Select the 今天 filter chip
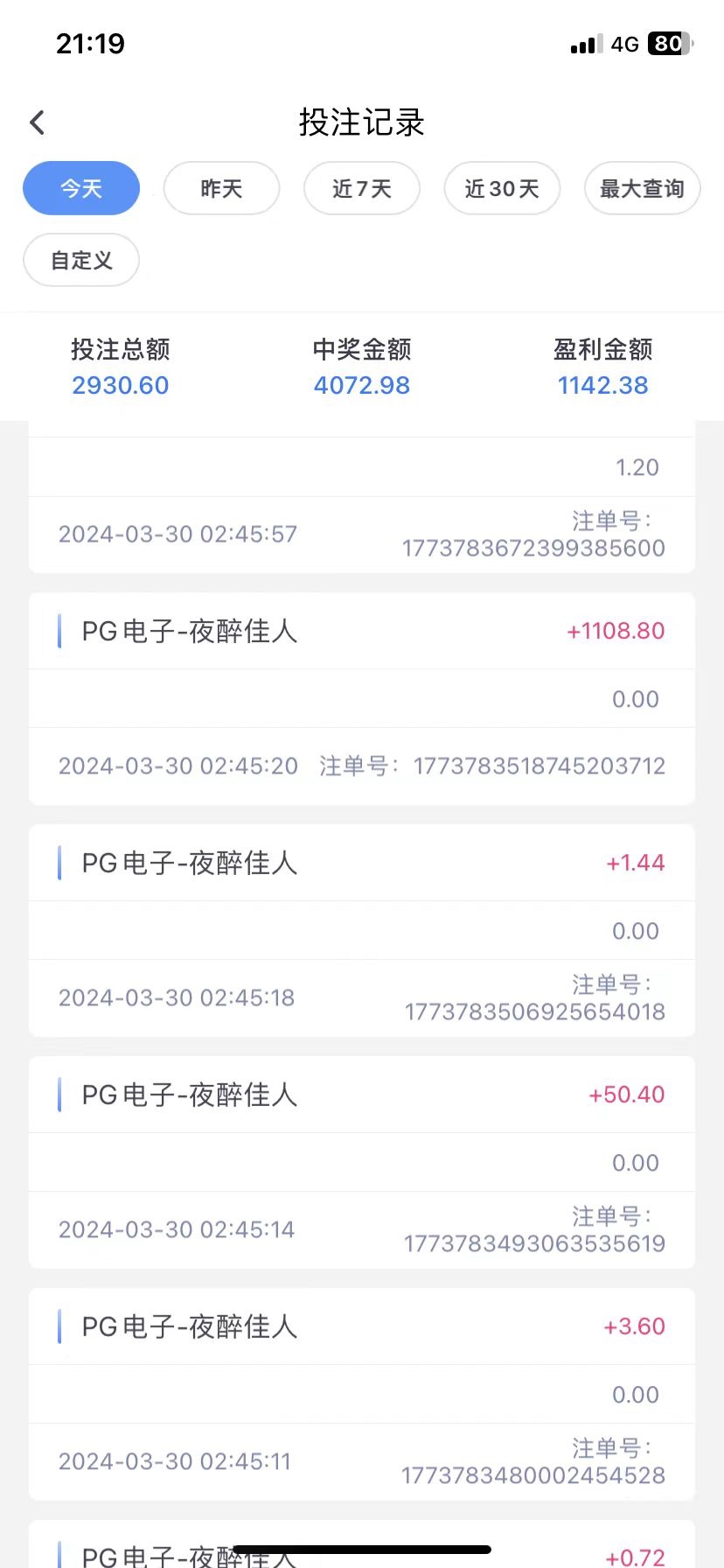 point(81,188)
